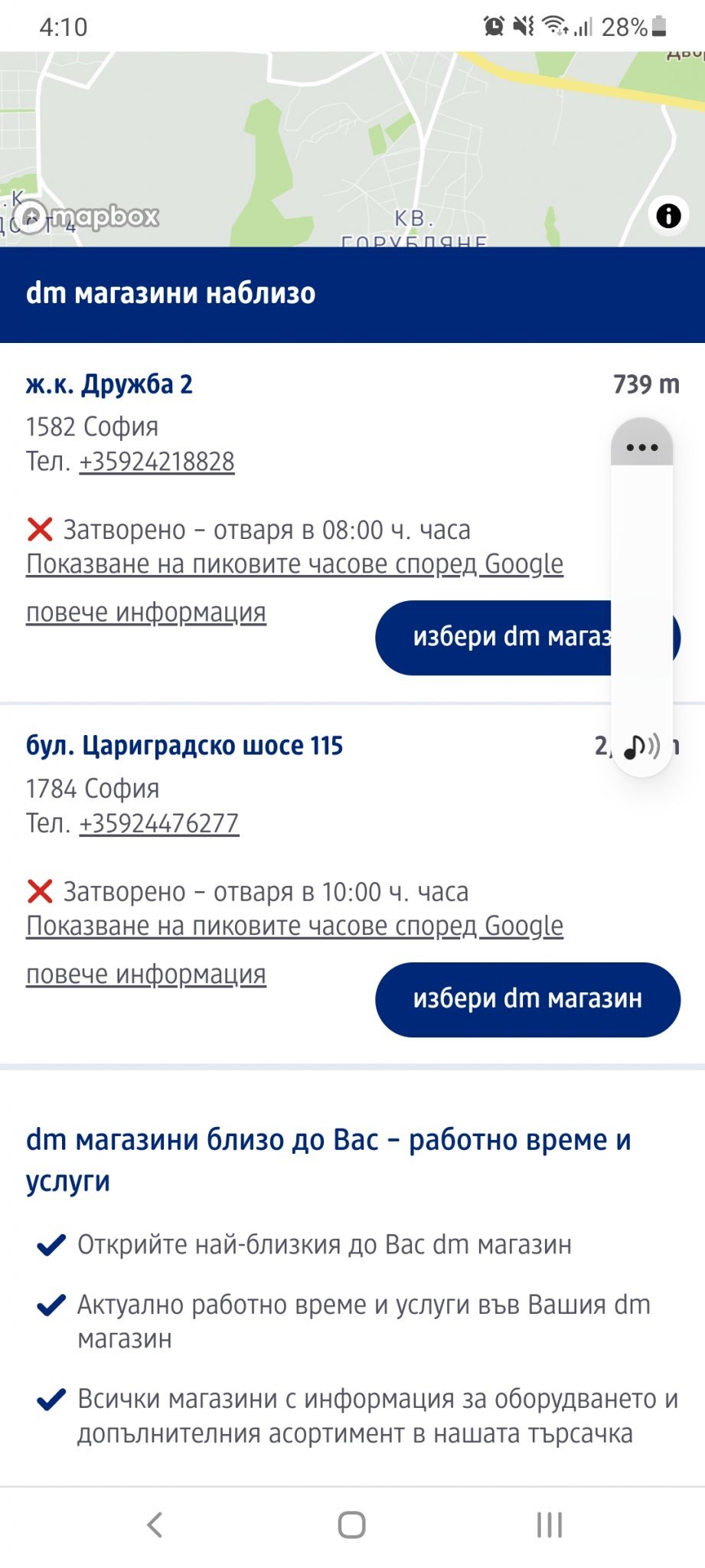Show Google peak hours for Цариградско шосе store
The width and height of the screenshot is (705, 1568).
tap(295, 926)
